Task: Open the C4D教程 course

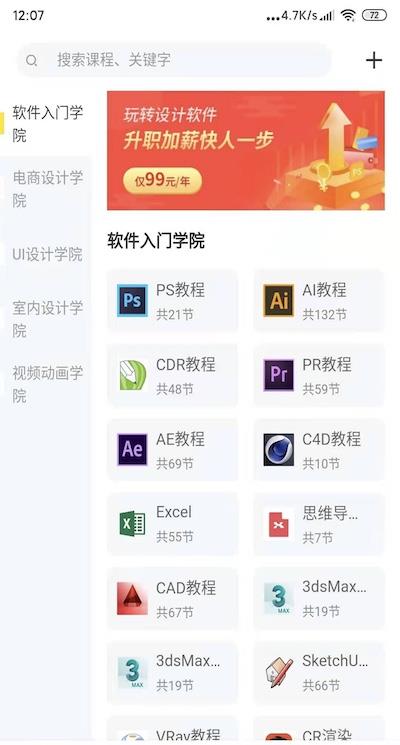Action: pyautogui.click(x=319, y=449)
